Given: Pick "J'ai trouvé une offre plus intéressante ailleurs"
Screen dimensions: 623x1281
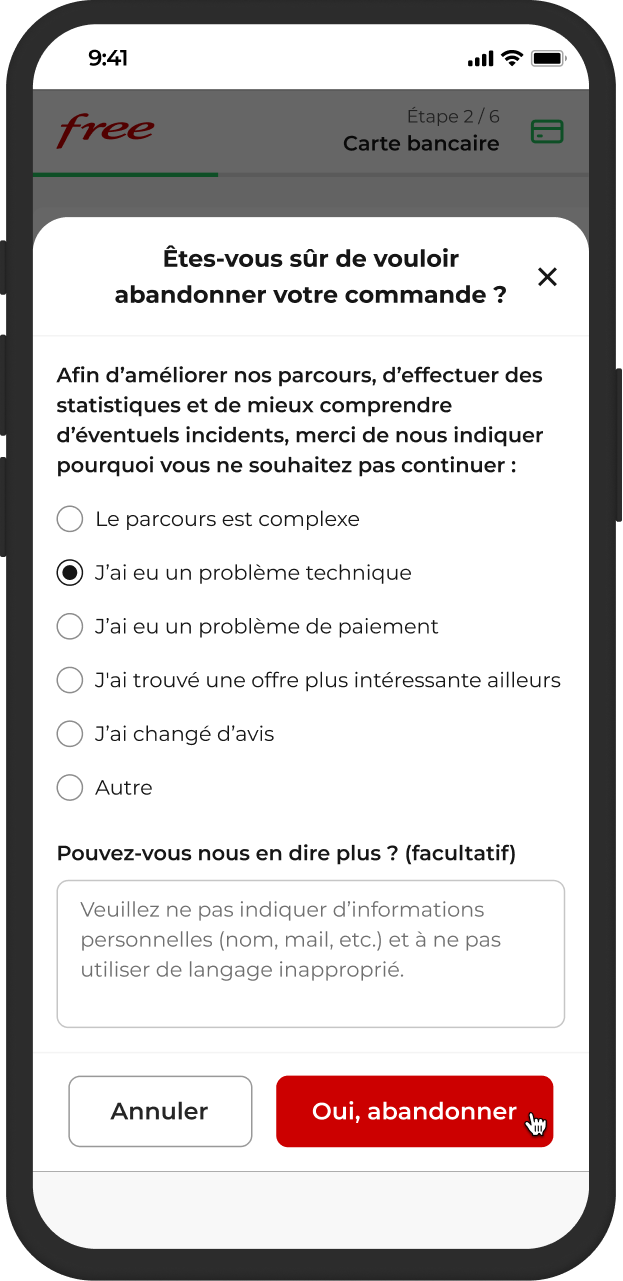Looking at the screenshot, I should coord(70,681).
